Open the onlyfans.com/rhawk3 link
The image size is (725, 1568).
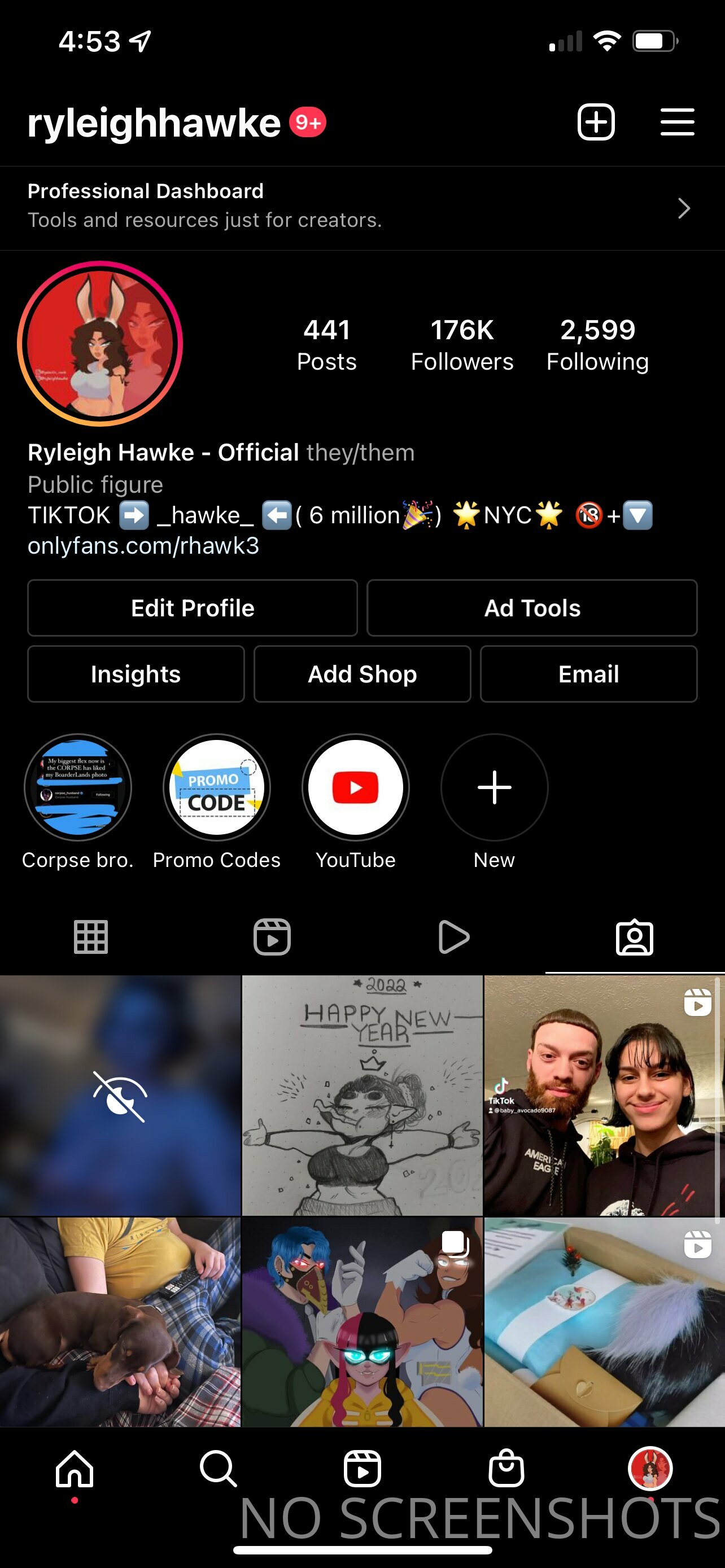click(143, 546)
